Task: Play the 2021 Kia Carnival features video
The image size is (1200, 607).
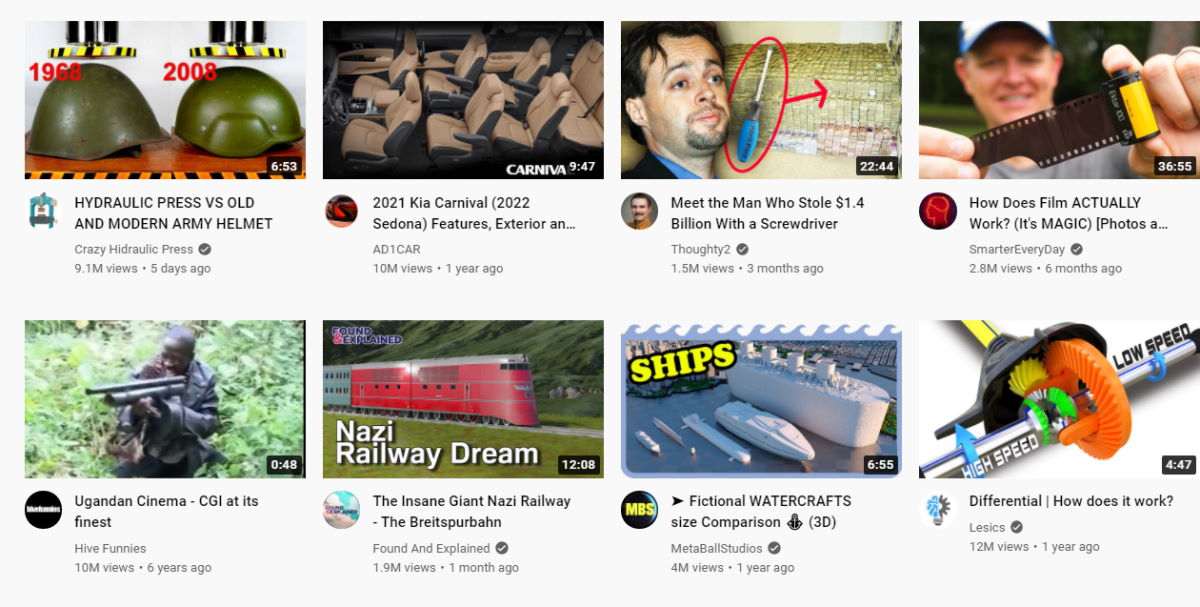Action: [x=463, y=100]
